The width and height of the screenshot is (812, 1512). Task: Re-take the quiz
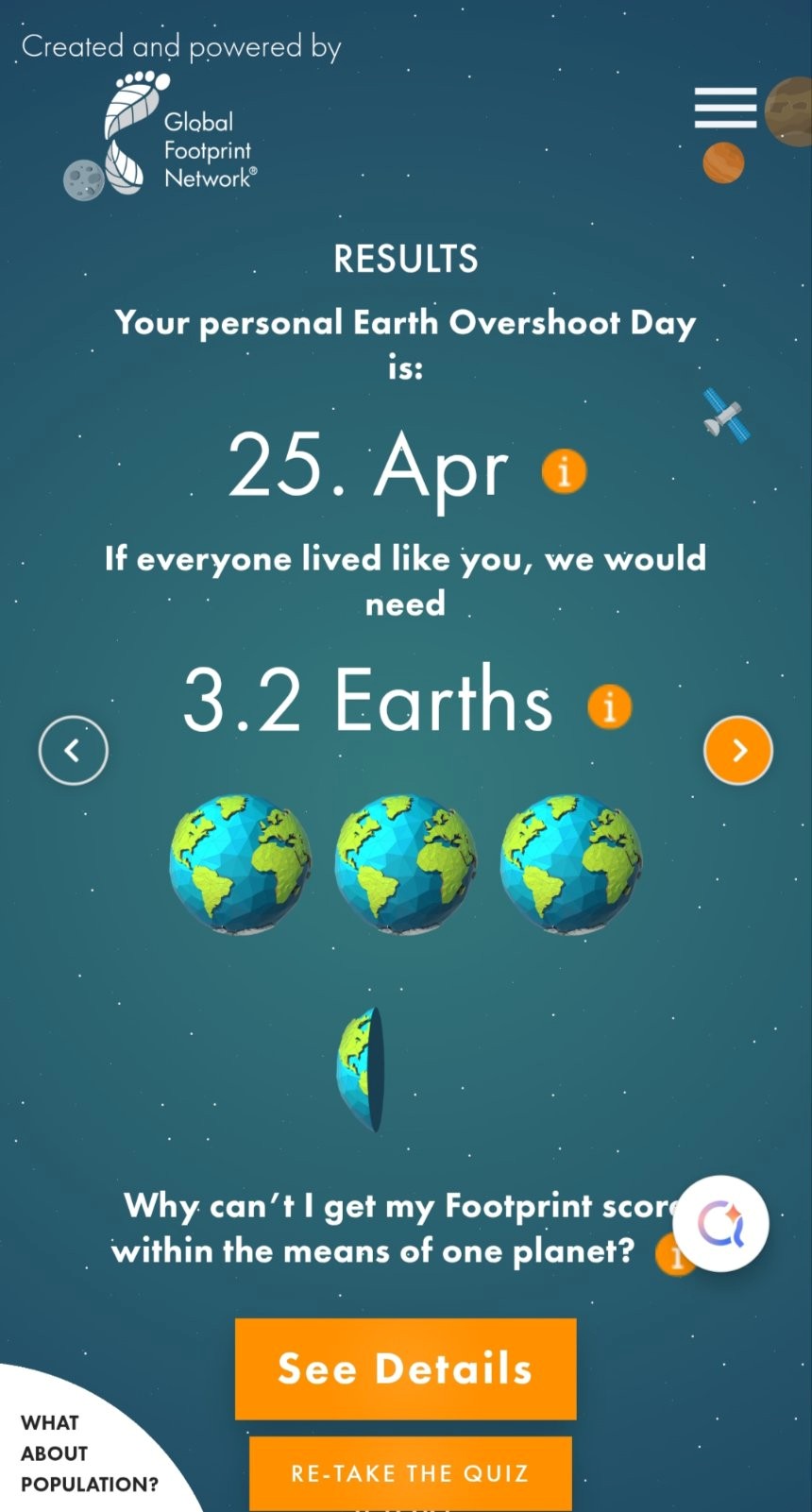coord(410,1472)
